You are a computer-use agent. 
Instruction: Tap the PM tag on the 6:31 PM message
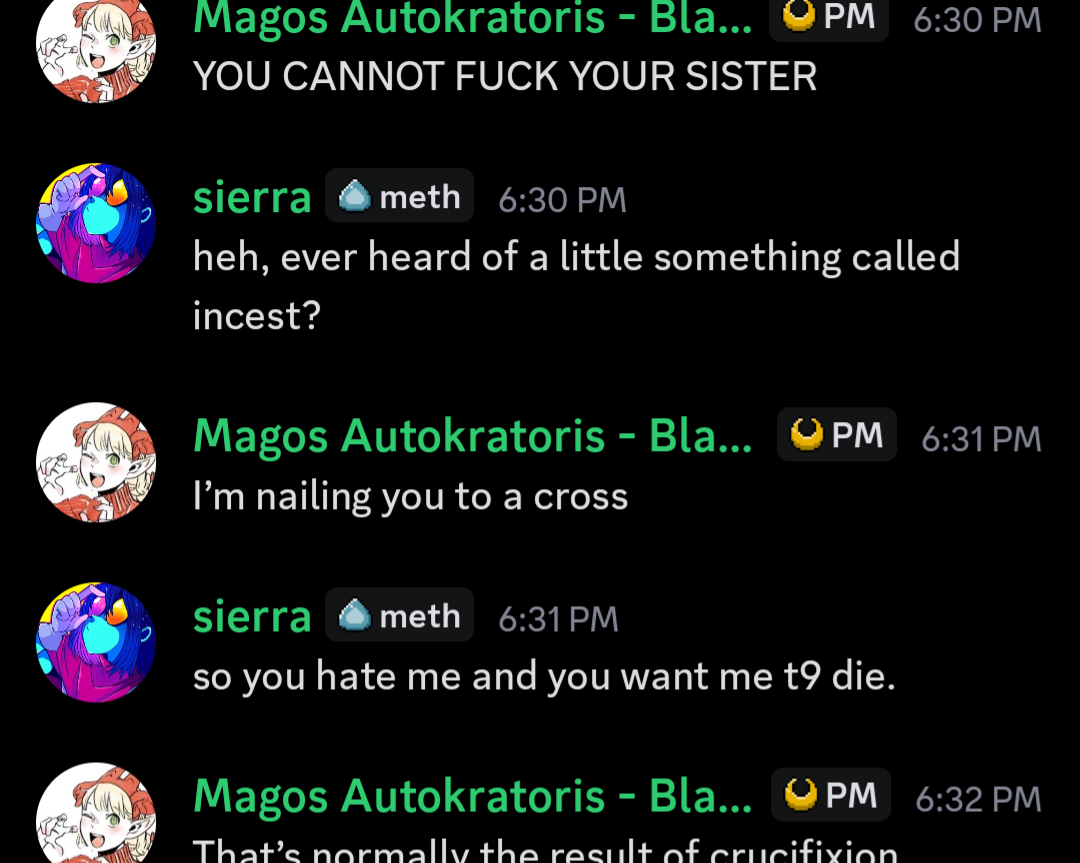point(837,435)
